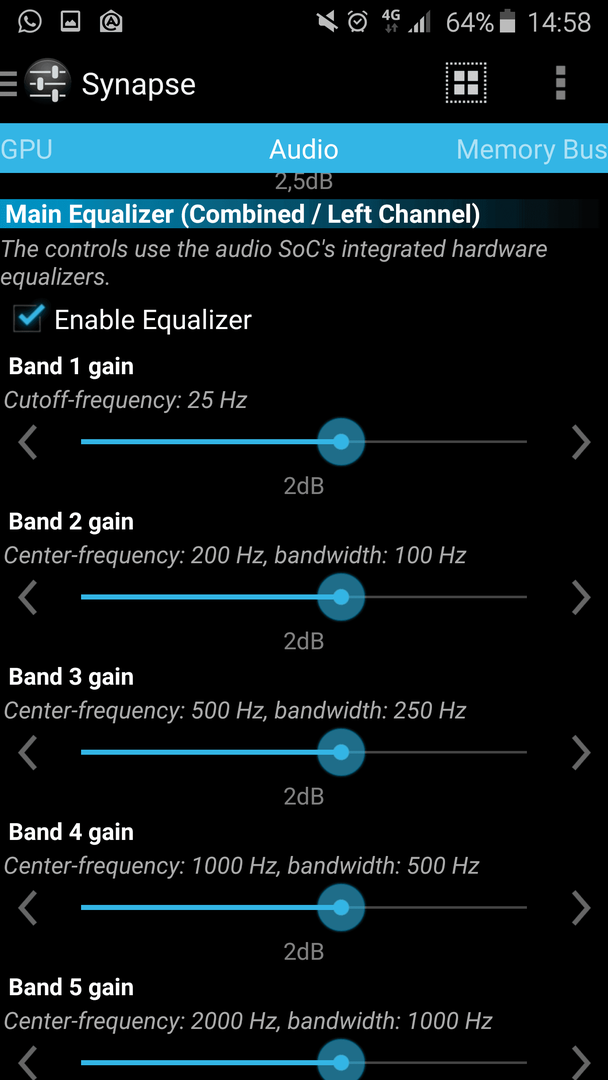
Task: Tap the Band 3 gain slider track
Action: 304,752
